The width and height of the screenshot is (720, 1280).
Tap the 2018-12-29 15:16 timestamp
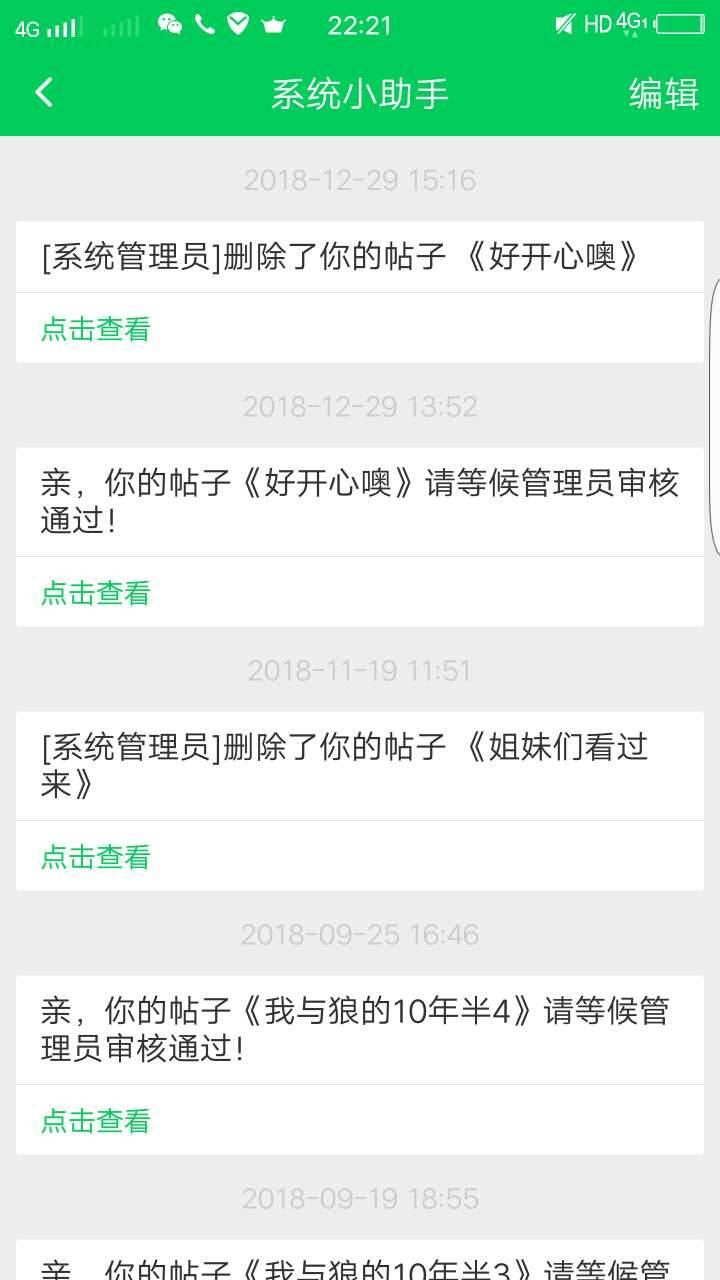(x=360, y=180)
